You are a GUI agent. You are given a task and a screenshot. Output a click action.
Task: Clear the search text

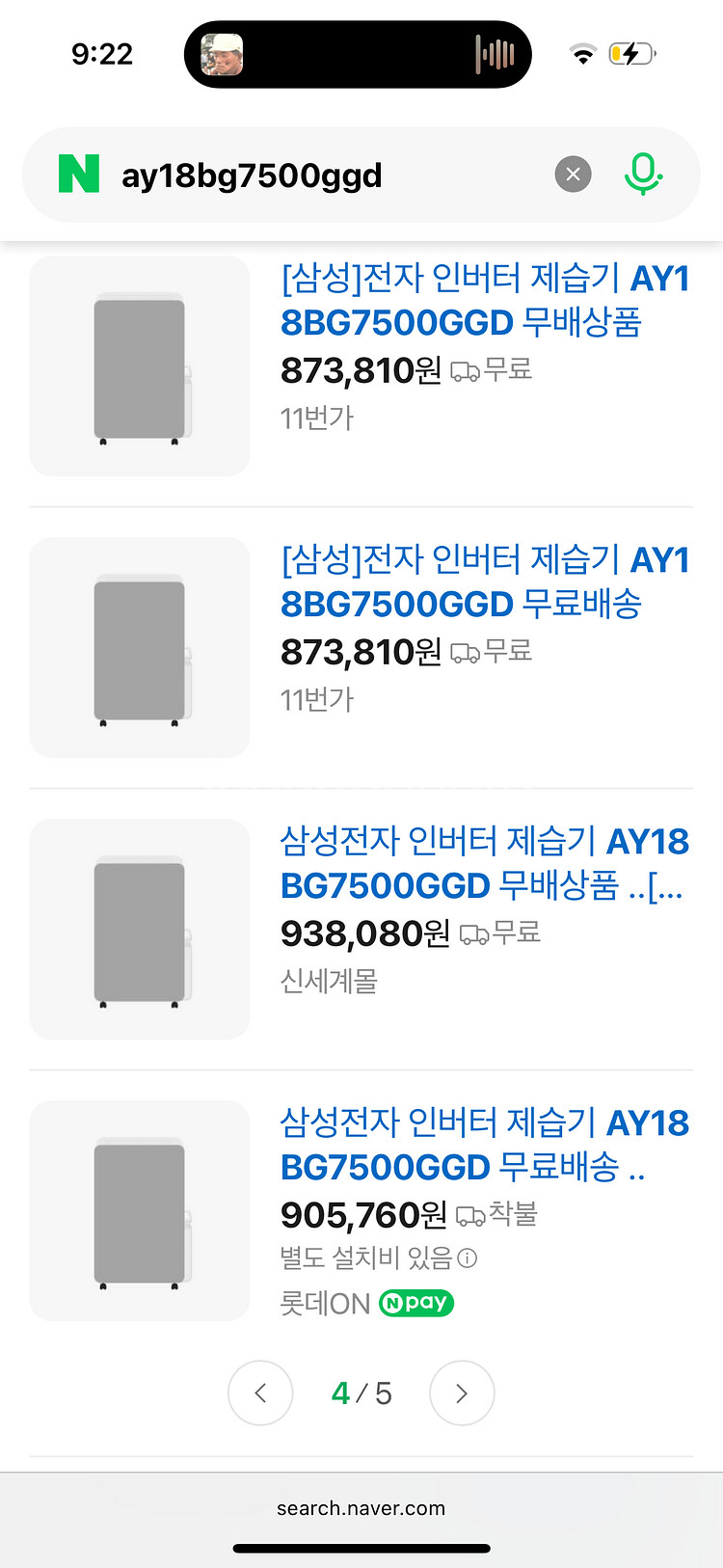(x=573, y=175)
